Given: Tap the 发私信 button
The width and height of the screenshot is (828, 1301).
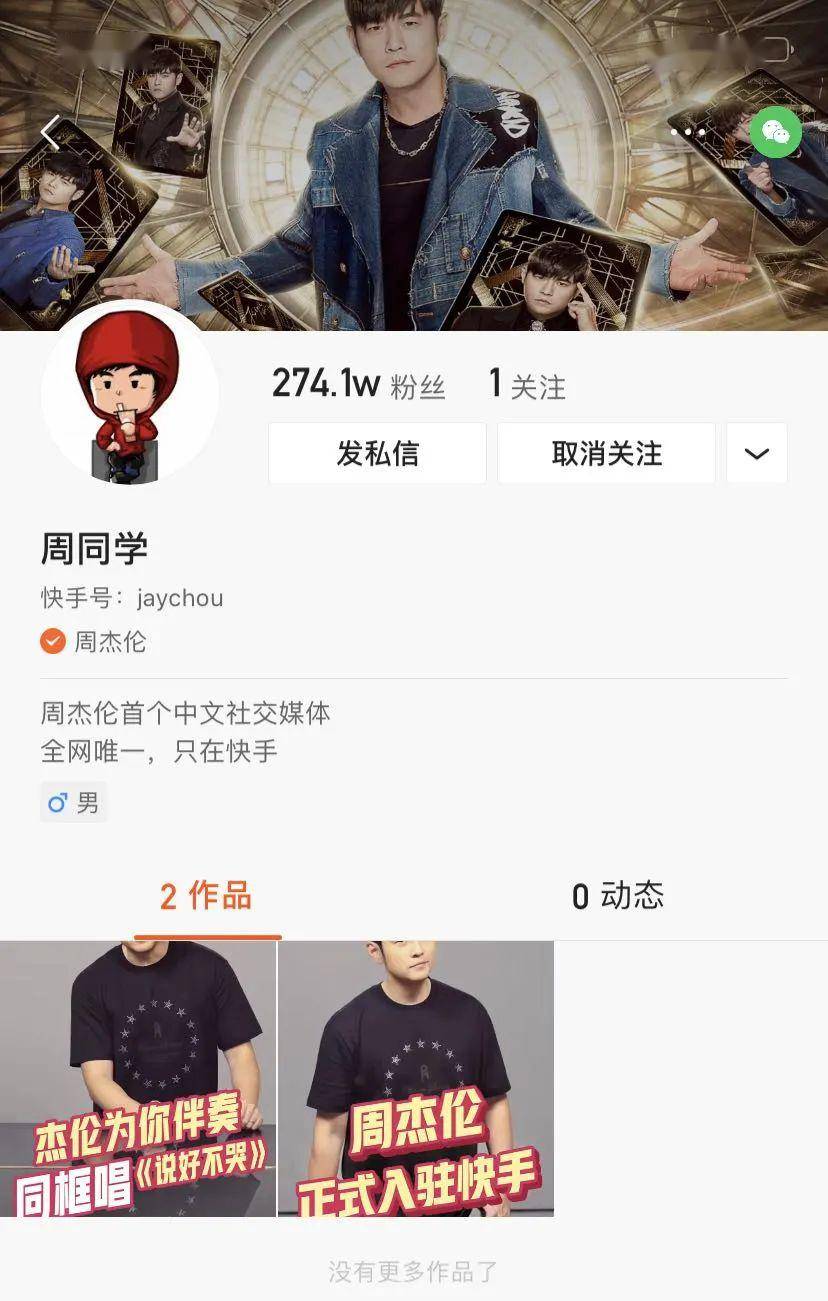Looking at the screenshot, I should 377,453.
